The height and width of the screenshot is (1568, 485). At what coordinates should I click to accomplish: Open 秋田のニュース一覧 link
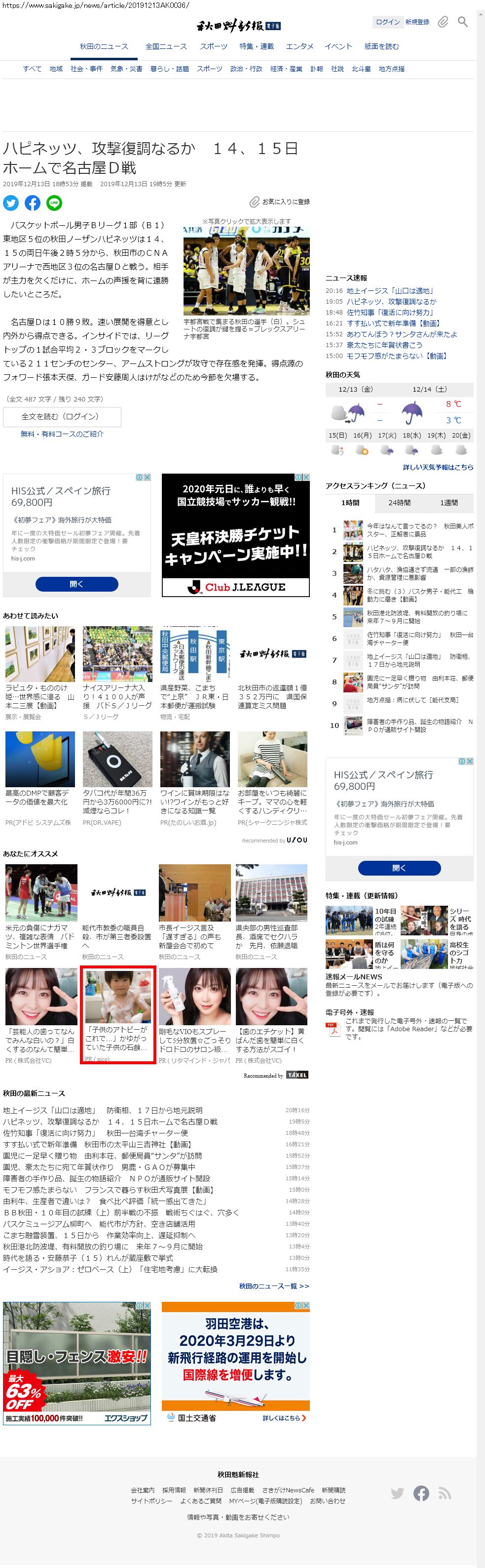point(273,1286)
